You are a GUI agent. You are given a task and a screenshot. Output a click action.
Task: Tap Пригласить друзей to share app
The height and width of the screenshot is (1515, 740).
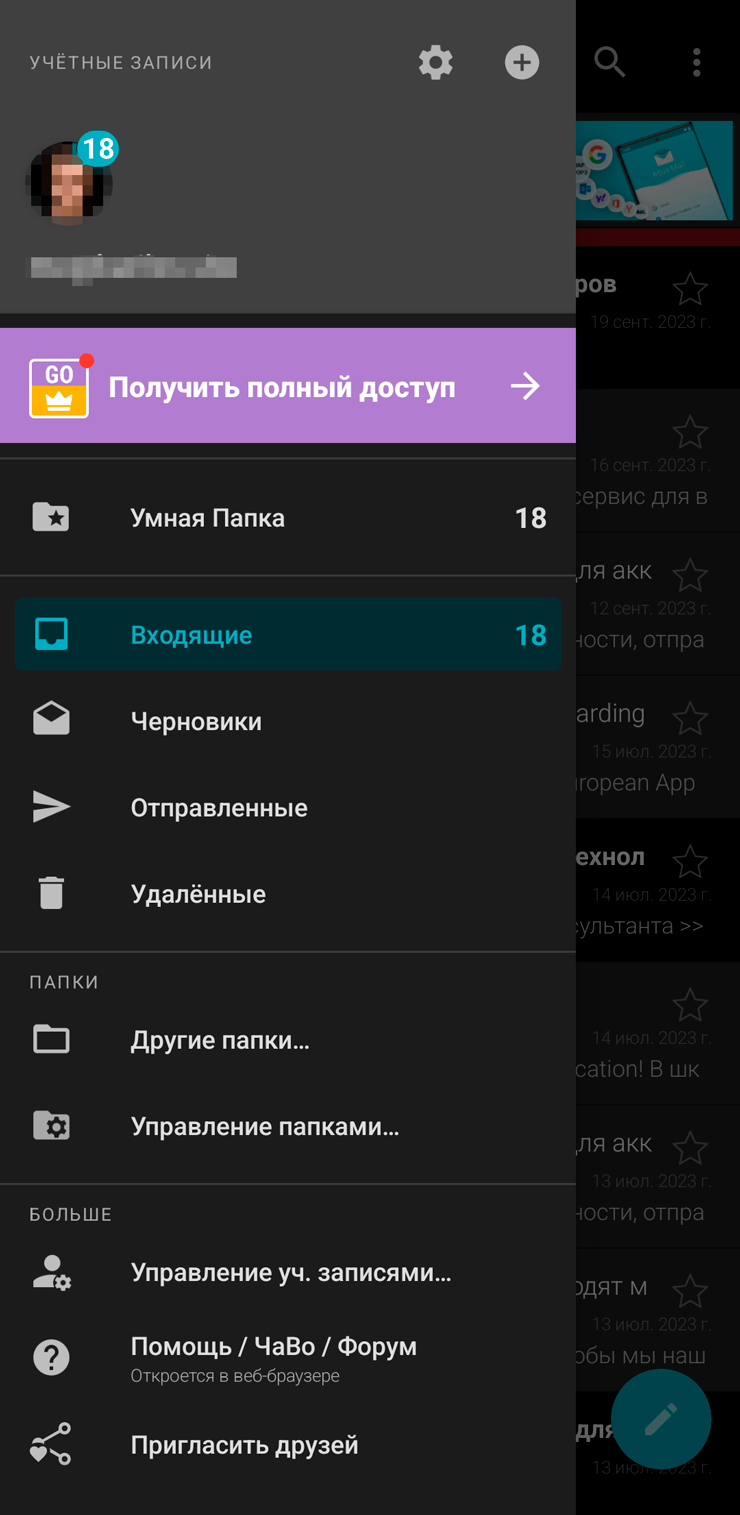pyautogui.click(x=288, y=1444)
